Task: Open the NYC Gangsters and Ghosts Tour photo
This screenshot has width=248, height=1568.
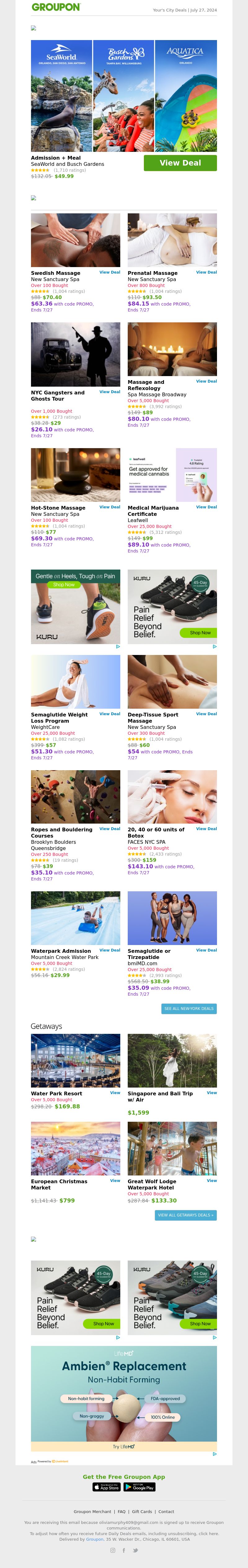Action: [x=75, y=354]
